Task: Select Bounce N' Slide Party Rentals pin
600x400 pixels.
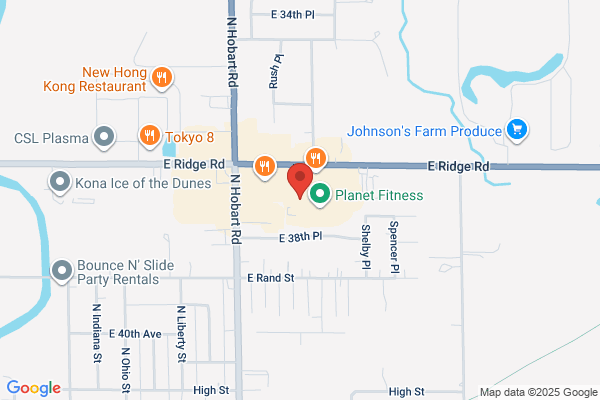Action: pyautogui.click(x=62, y=271)
